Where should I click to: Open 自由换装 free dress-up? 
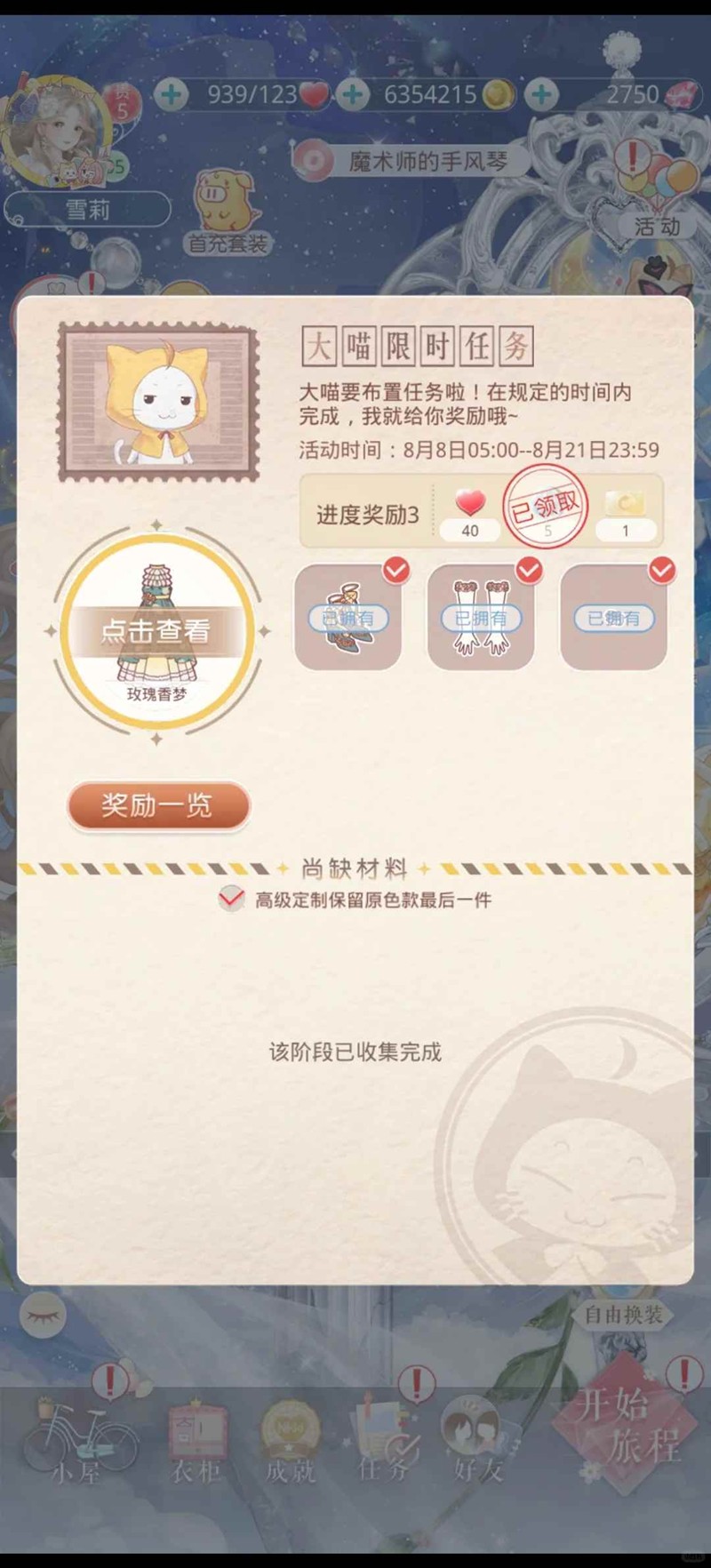[624, 1315]
